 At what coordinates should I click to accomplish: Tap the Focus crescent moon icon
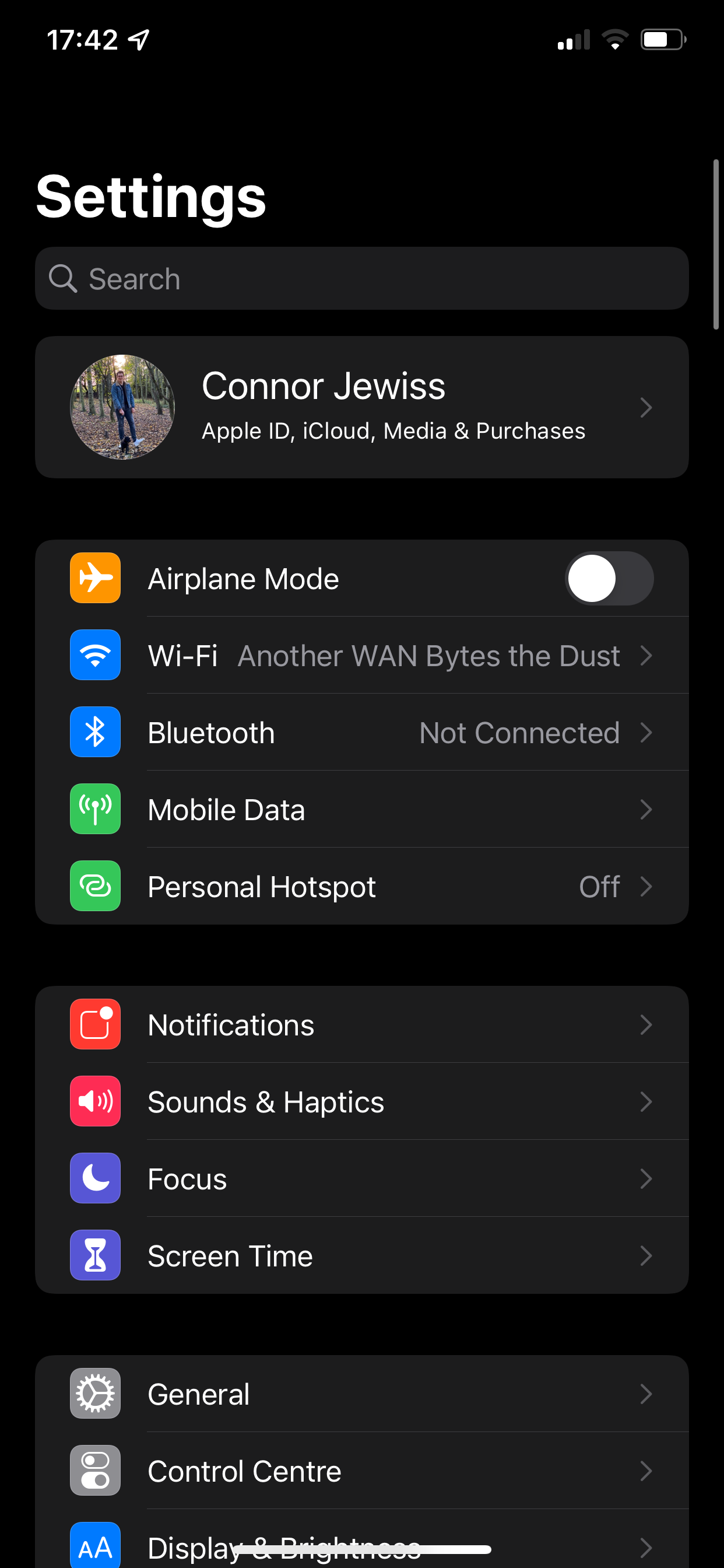[95, 1178]
